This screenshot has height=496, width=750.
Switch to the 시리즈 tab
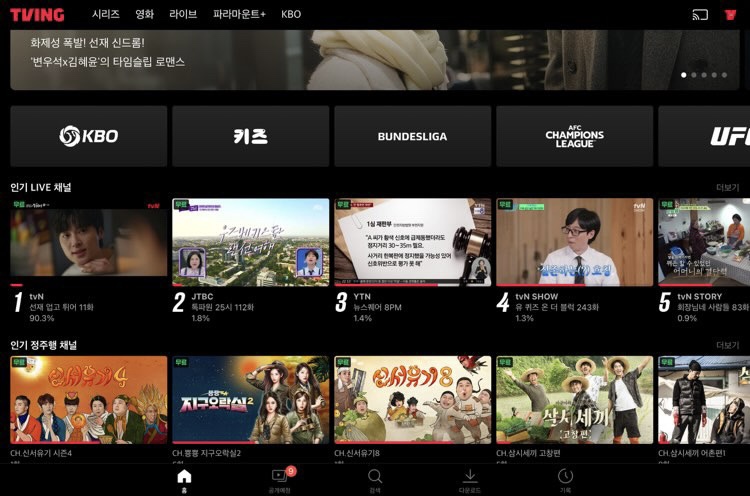click(x=105, y=14)
